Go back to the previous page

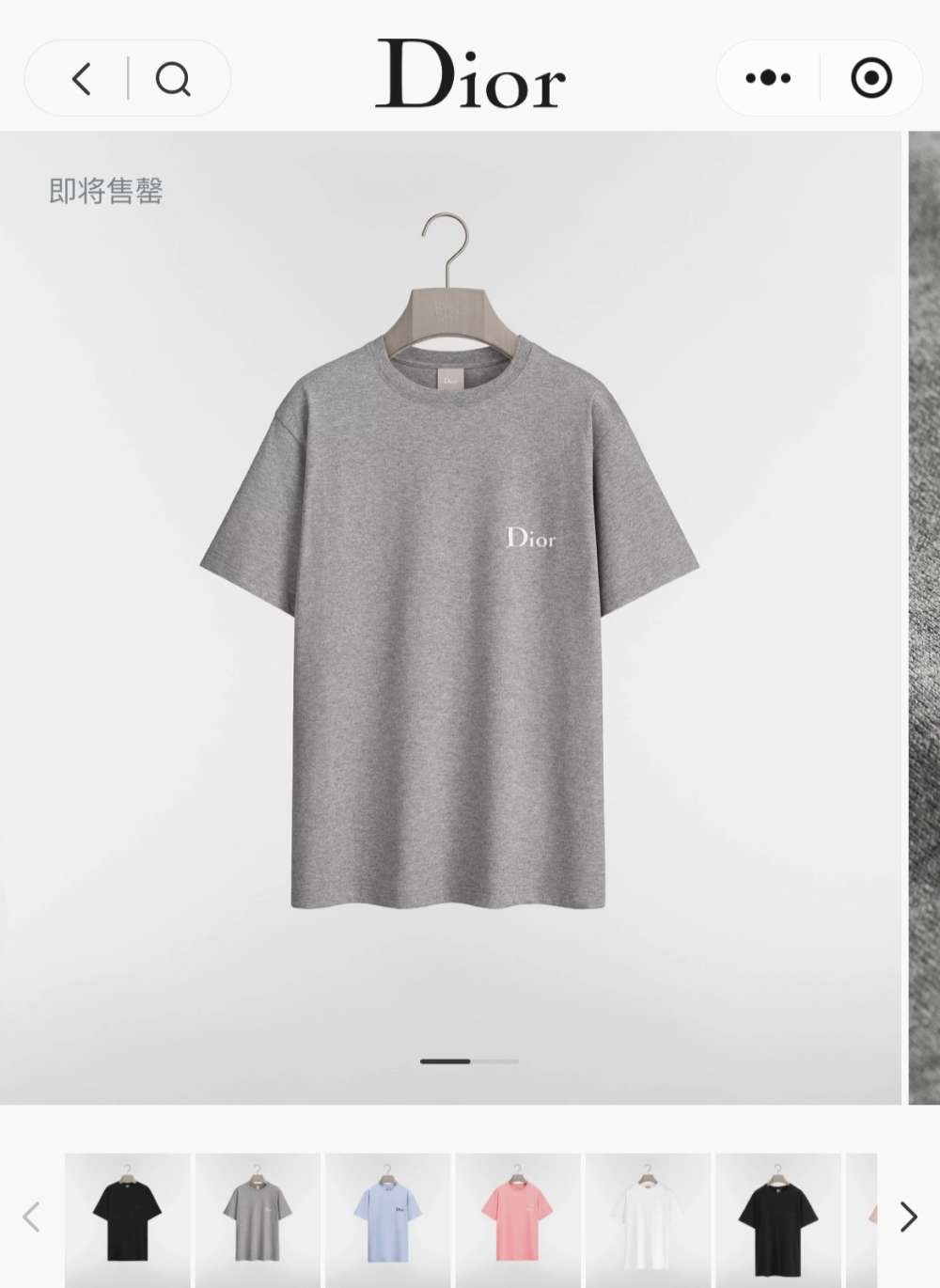click(x=82, y=79)
